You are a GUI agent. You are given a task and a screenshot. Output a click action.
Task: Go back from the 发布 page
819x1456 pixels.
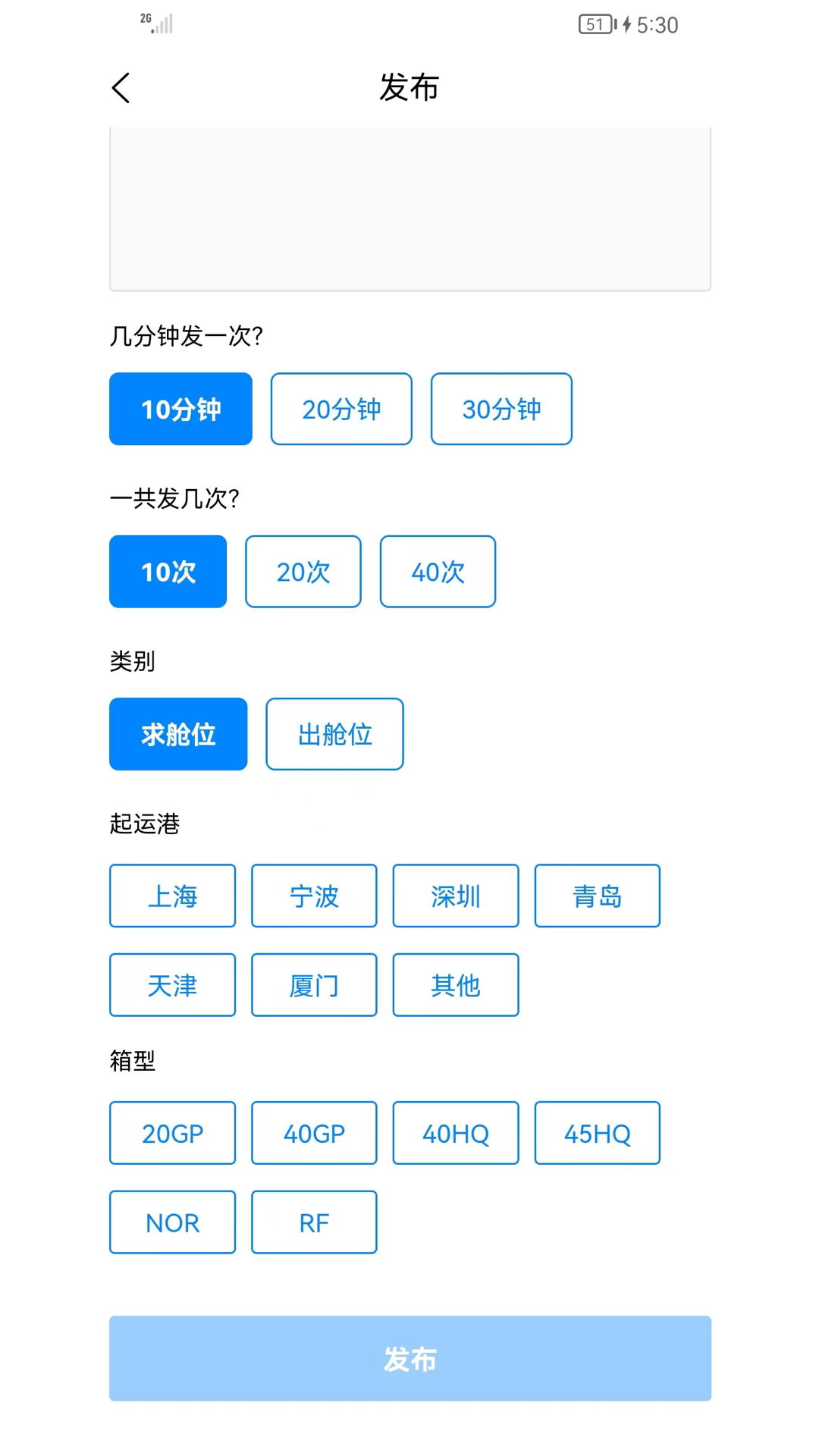coord(121,88)
